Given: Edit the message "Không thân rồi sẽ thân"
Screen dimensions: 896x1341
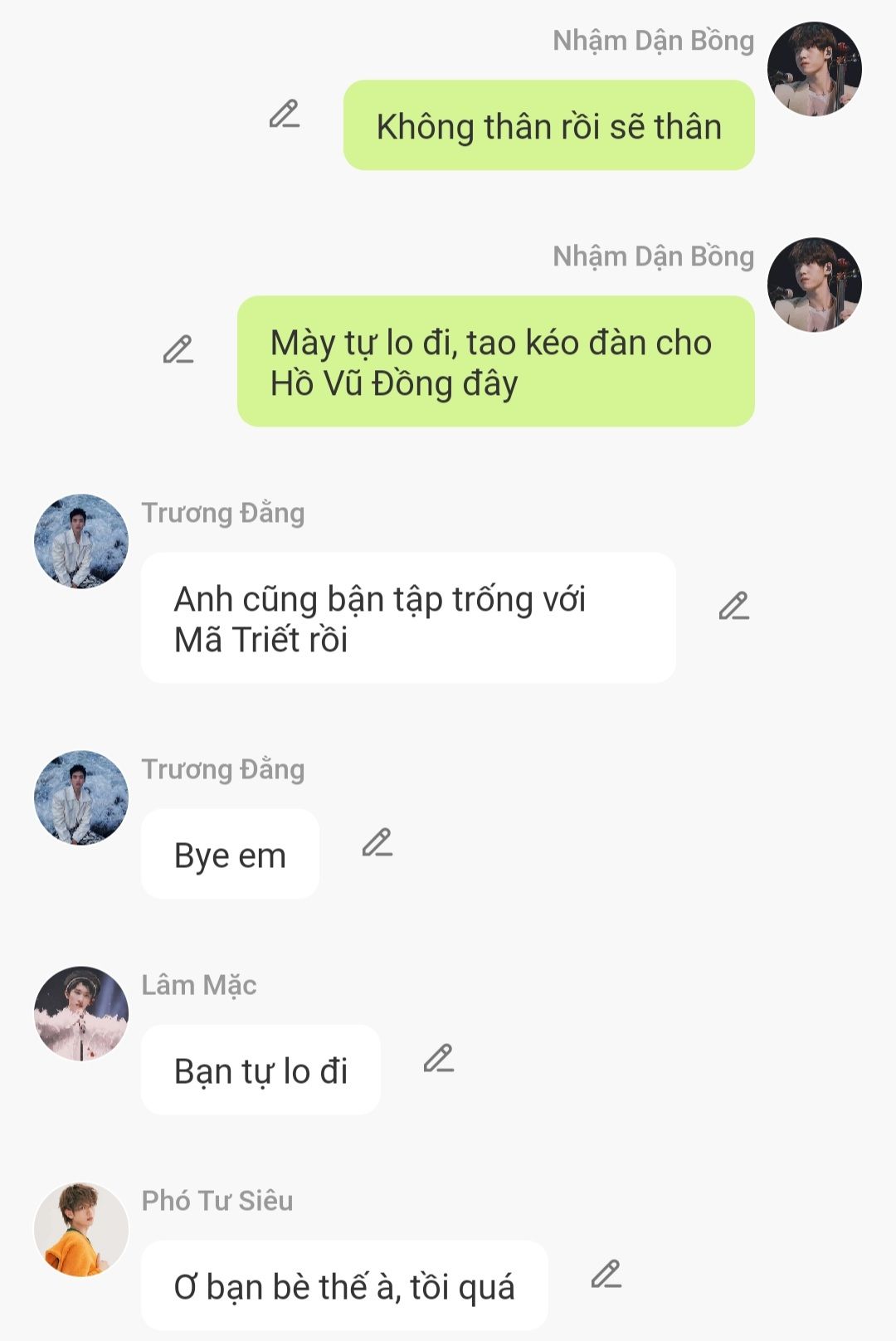Looking at the screenshot, I should click(284, 114).
